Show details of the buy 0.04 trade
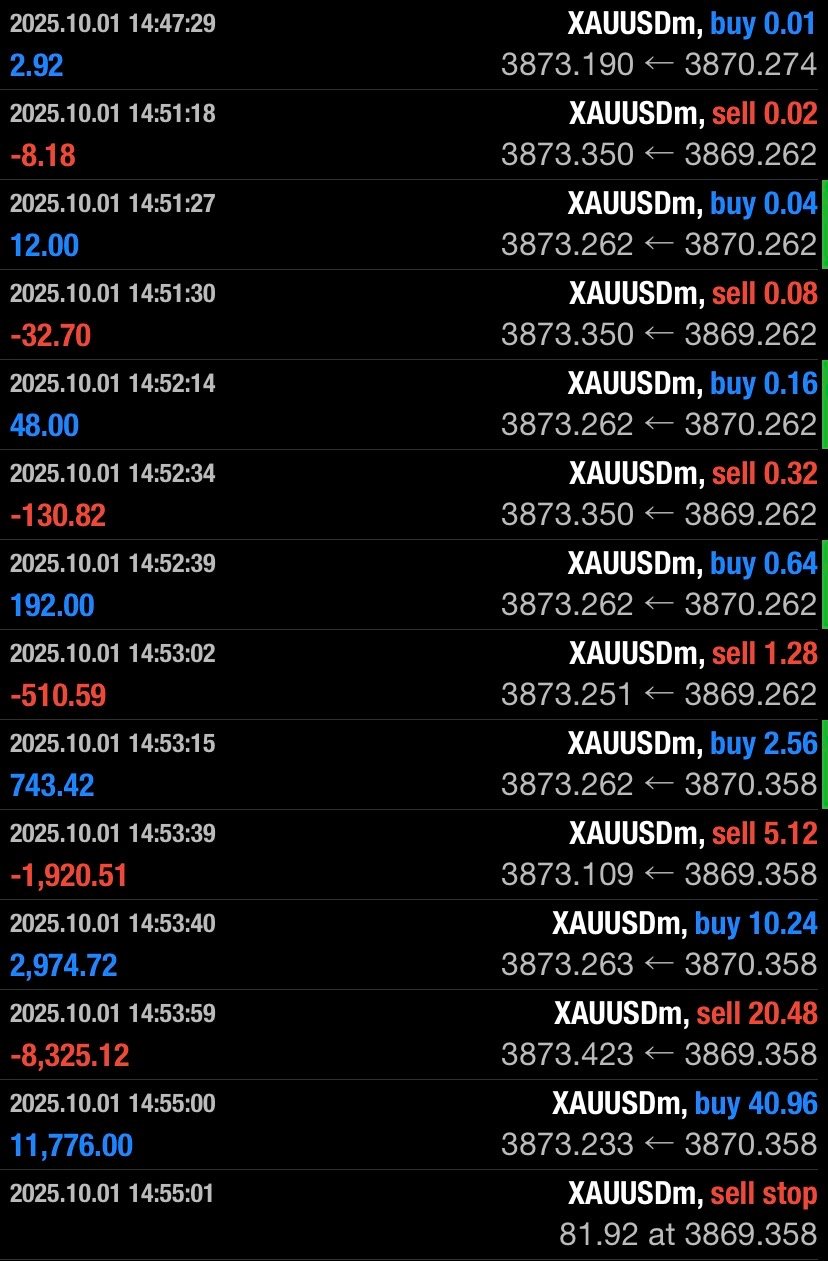Screen dimensions: 828x1261 coord(414,225)
